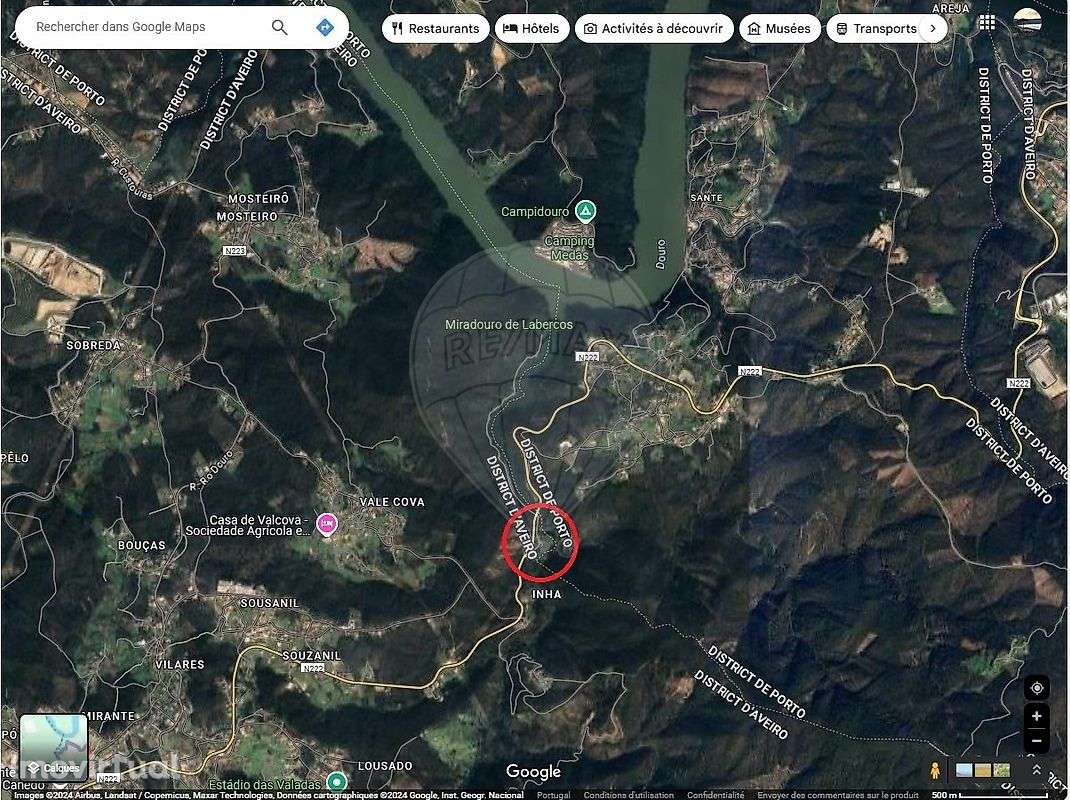This screenshot has width=1070, height=800.
Task: Open the directions (itinéraire) icon
Action: pyautogui.click(x=324, y=27)
